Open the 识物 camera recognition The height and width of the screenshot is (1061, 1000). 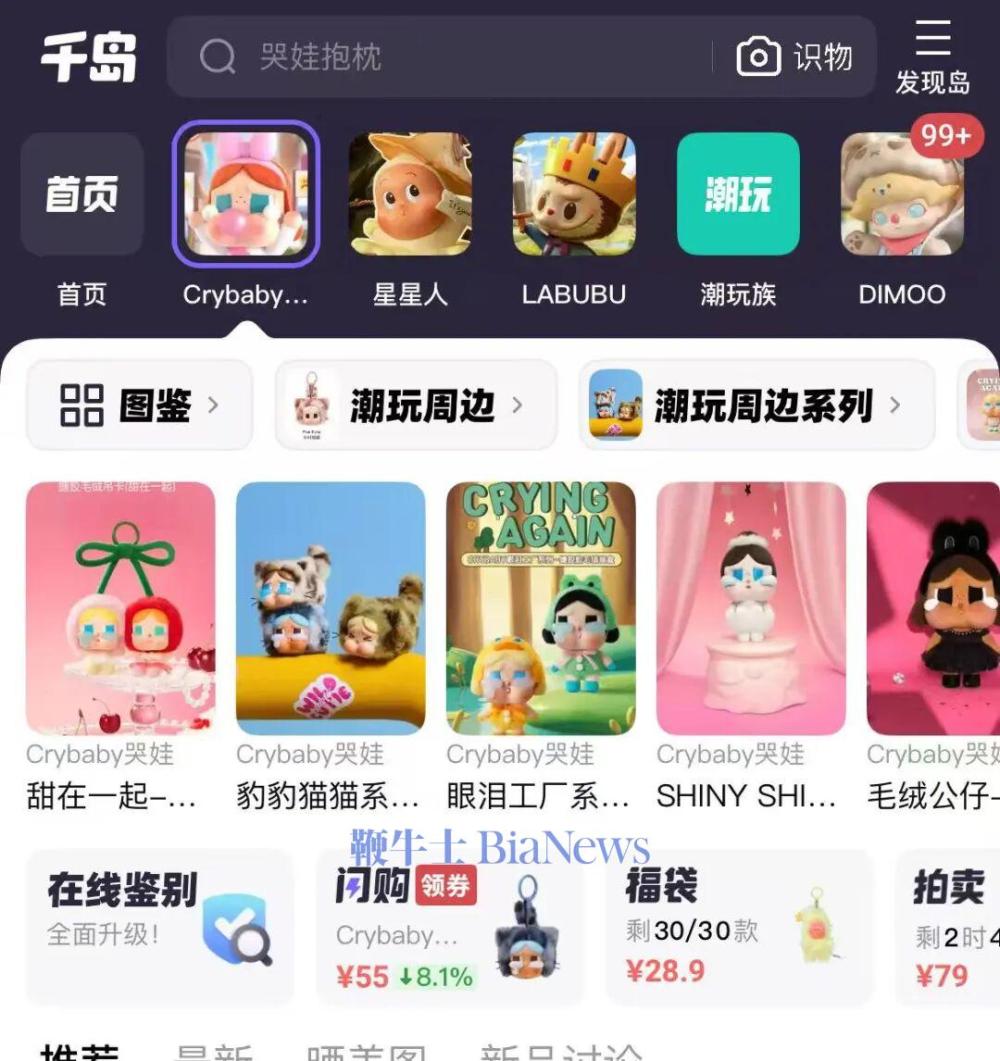point(796,57)
